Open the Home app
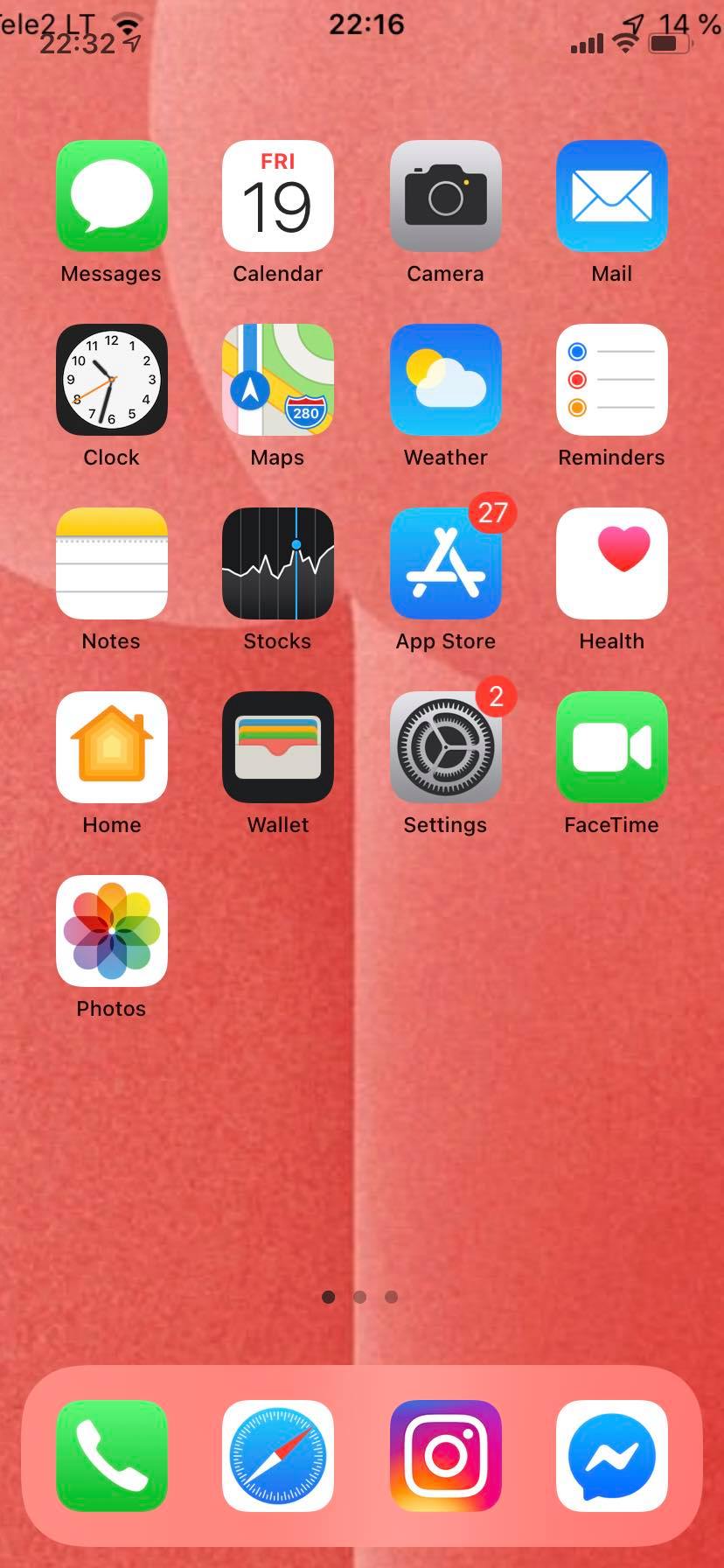724x1568 pixels. coord(111,746)
